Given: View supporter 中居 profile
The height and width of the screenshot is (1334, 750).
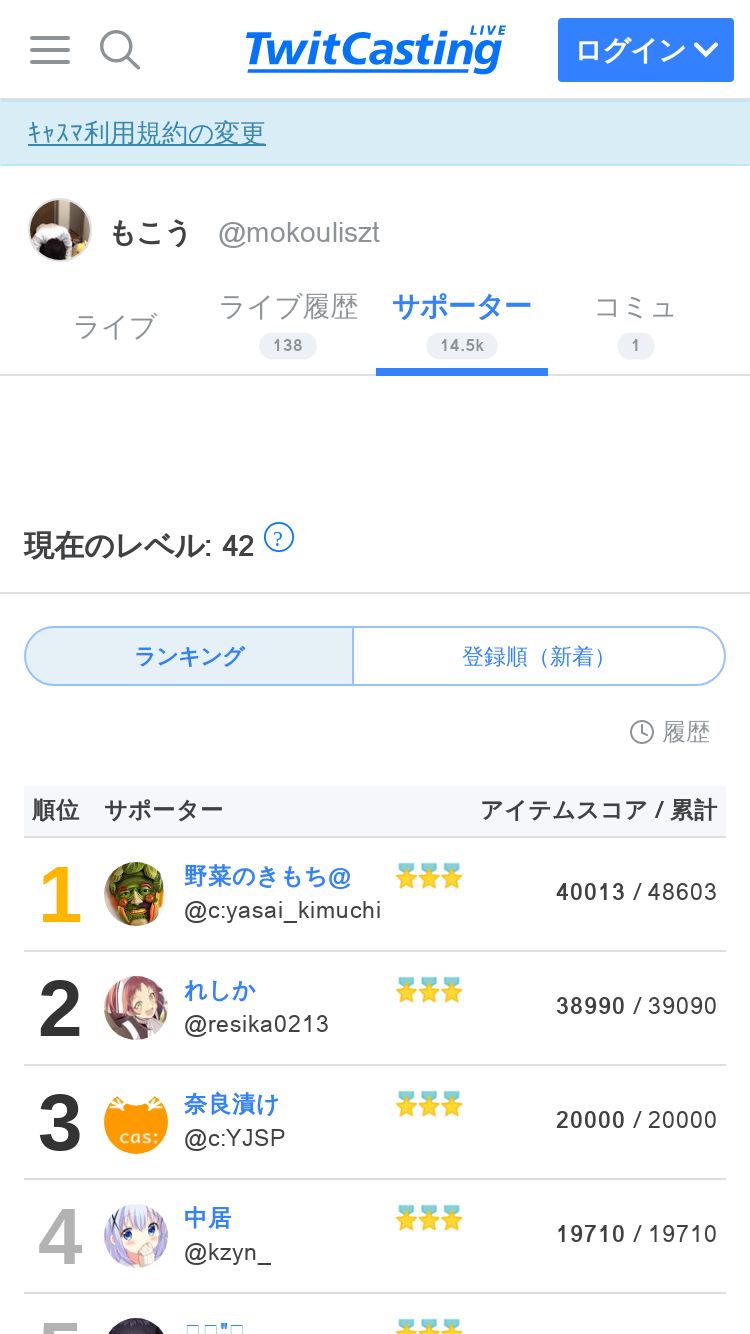Looking at the screenshot, I should [208, 1219].
